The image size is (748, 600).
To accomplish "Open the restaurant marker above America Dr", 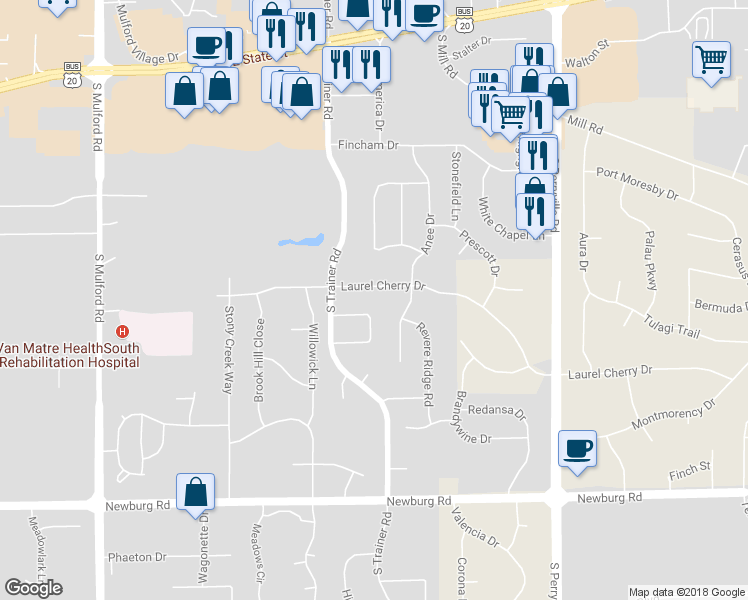I will point(371,68).
